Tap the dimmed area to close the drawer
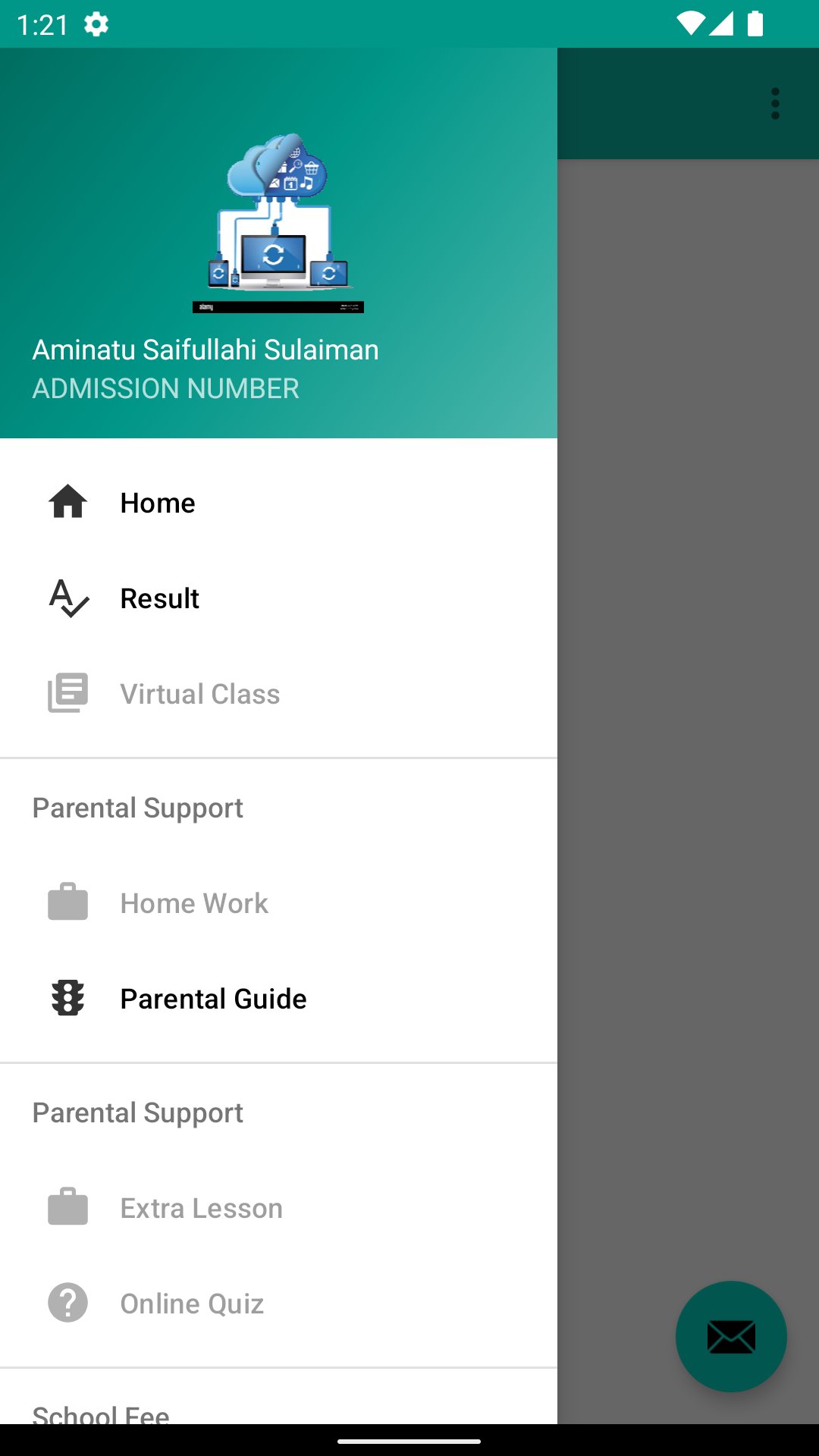Screen dimensions: 819x1456 (686, 682)
